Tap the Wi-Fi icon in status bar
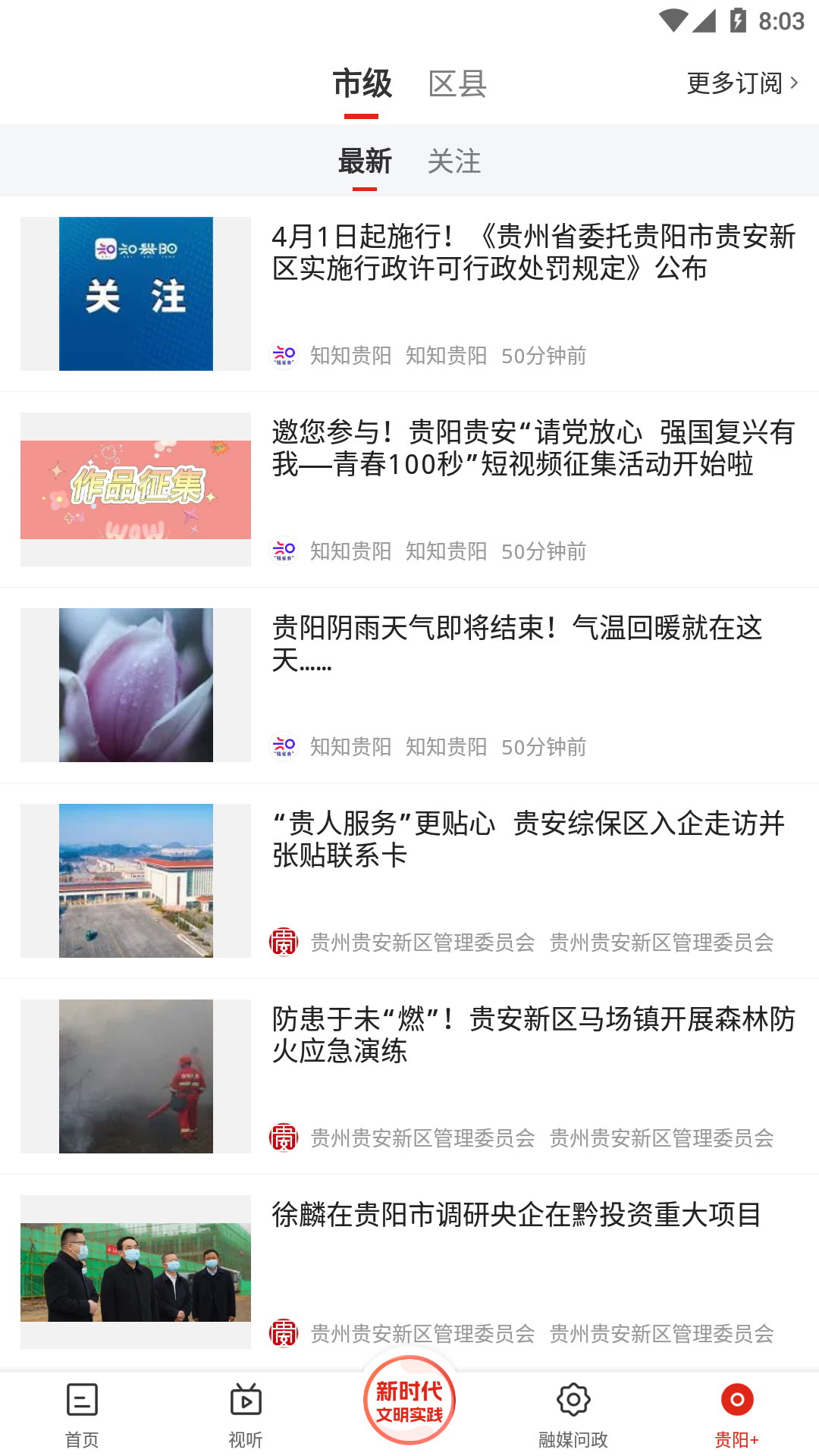 pos(674,22)
